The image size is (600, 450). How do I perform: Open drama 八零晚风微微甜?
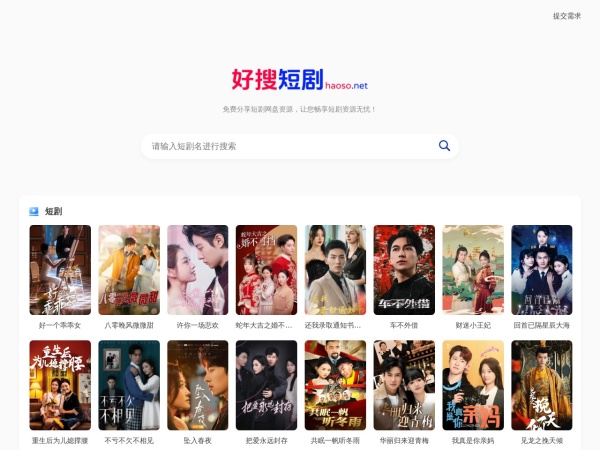(x=129, y=270)
